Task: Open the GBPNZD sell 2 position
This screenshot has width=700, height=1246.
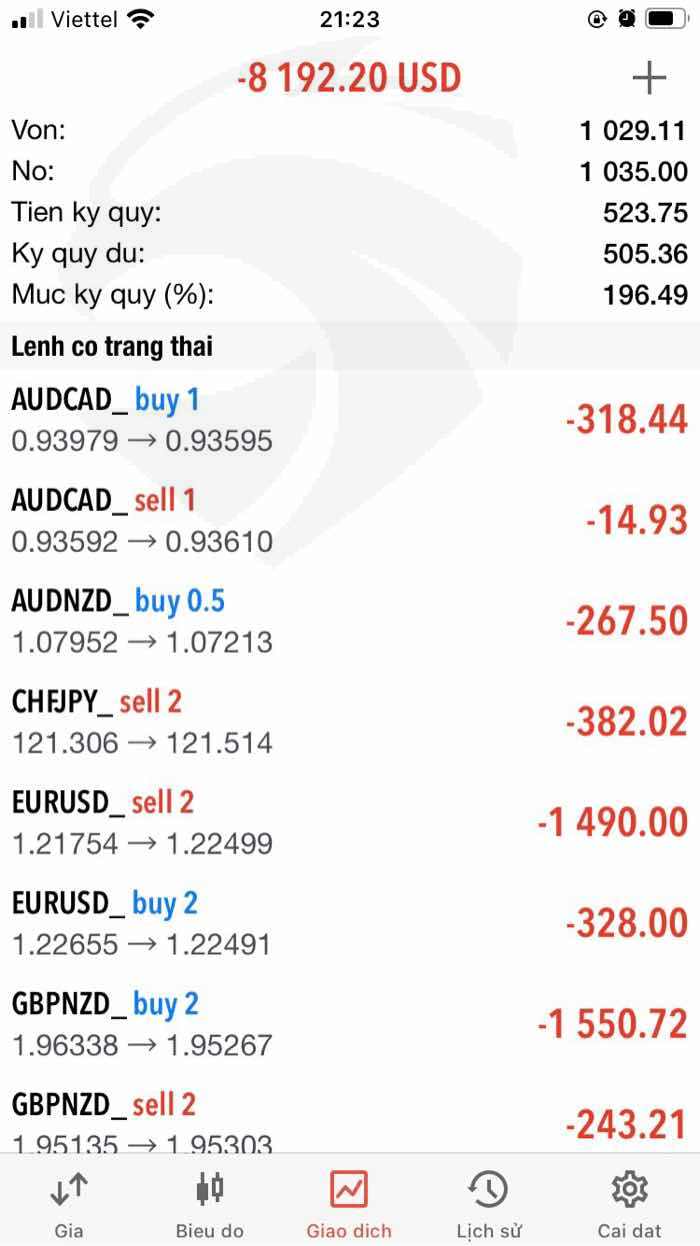Action: [x=350, y=1120]
